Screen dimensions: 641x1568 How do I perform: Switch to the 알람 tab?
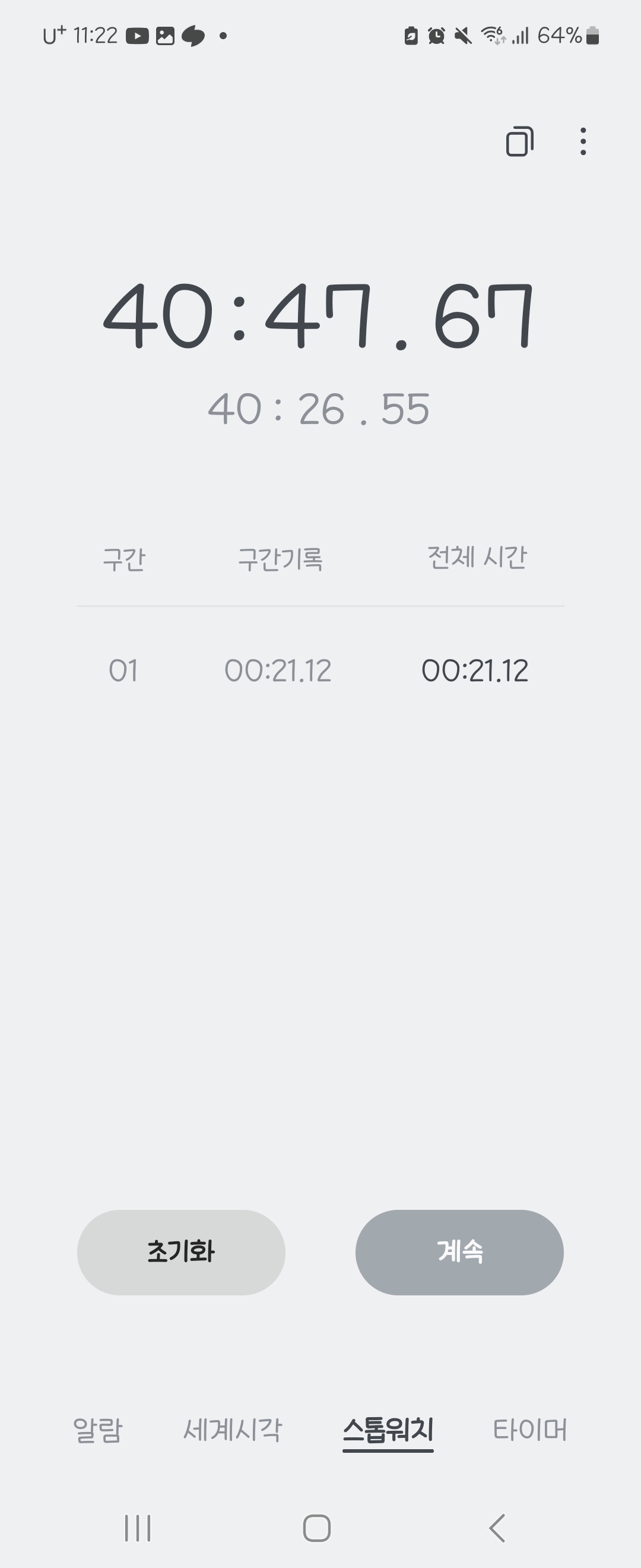[x=97, y=1430]
